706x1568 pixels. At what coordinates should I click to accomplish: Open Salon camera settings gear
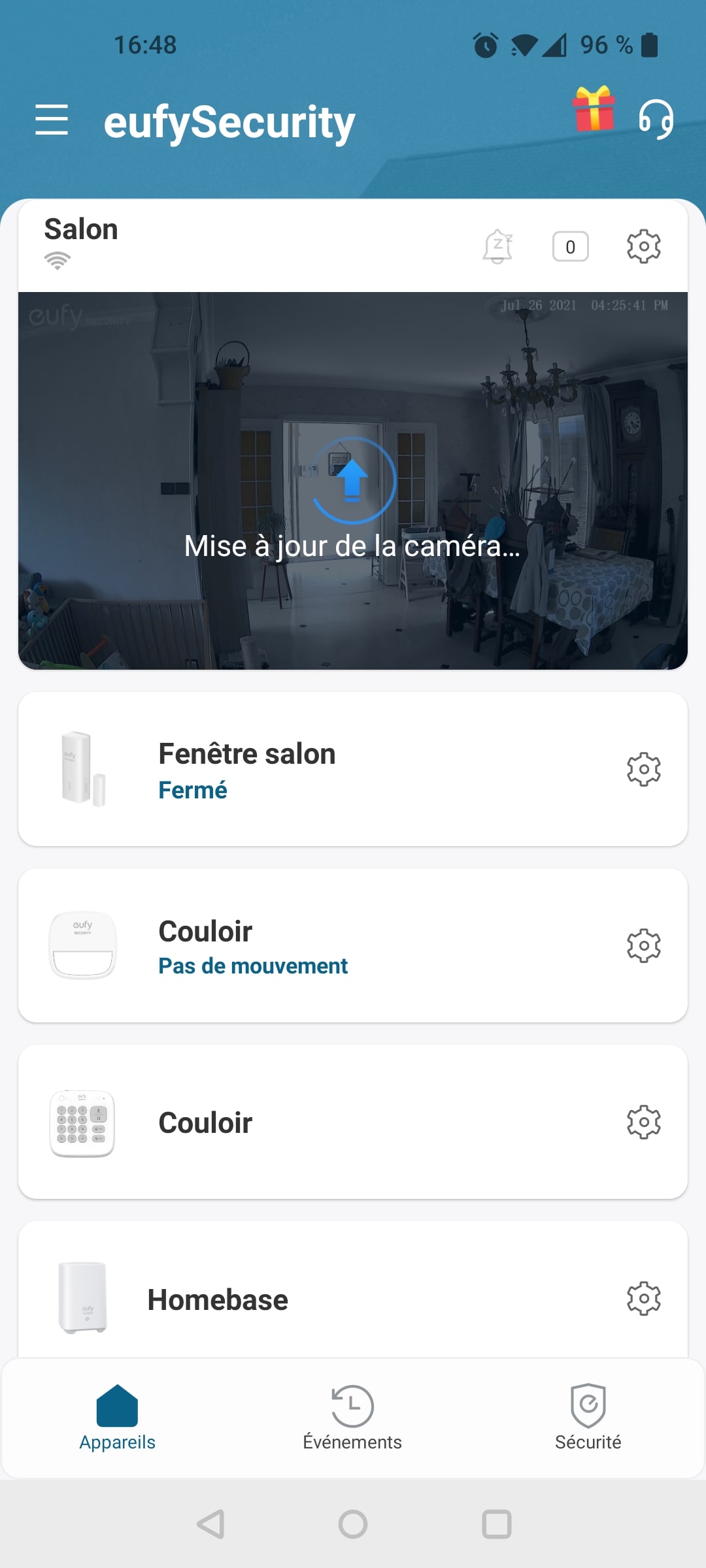(644, 246)
